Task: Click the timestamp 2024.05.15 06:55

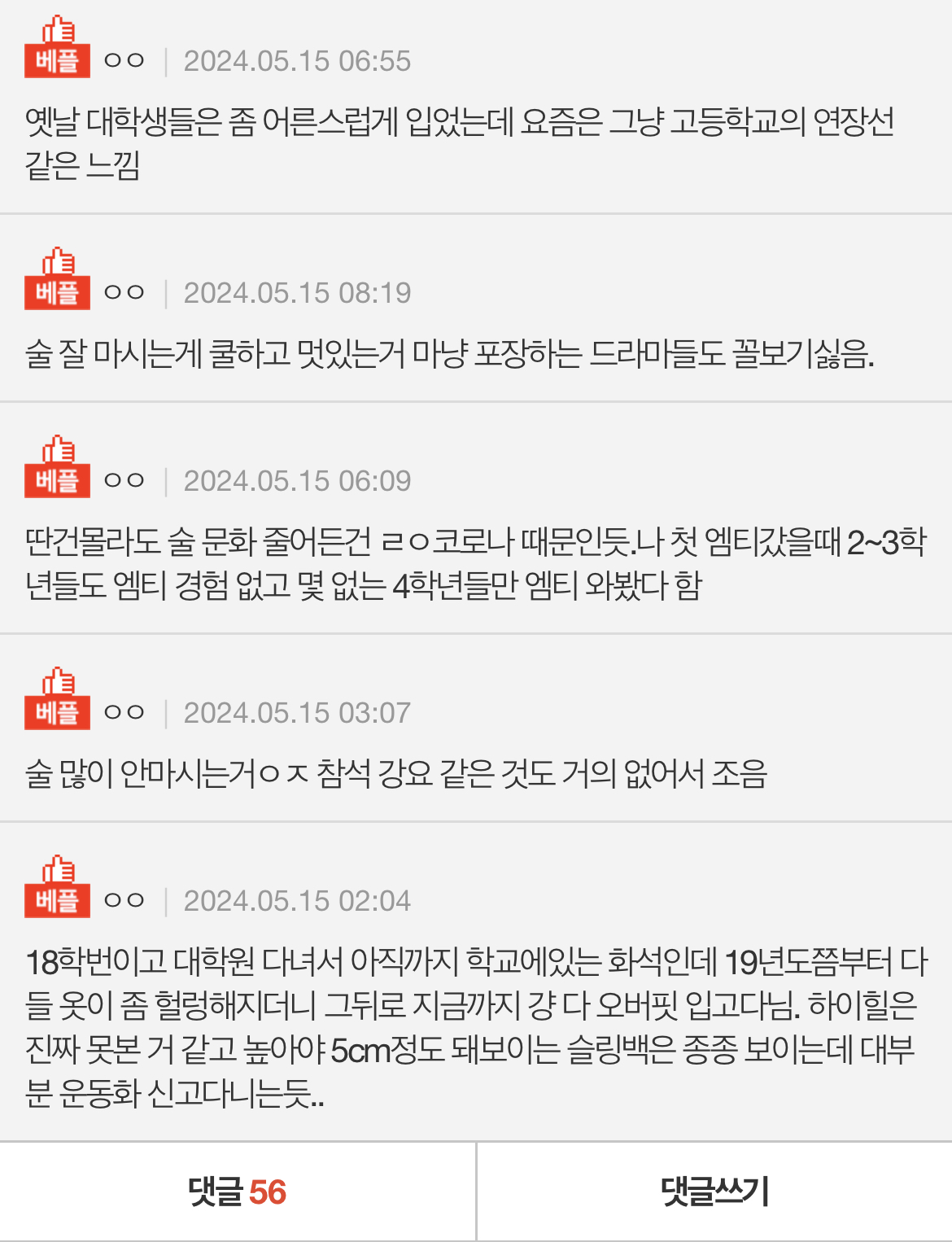Action: click(297, 59)
